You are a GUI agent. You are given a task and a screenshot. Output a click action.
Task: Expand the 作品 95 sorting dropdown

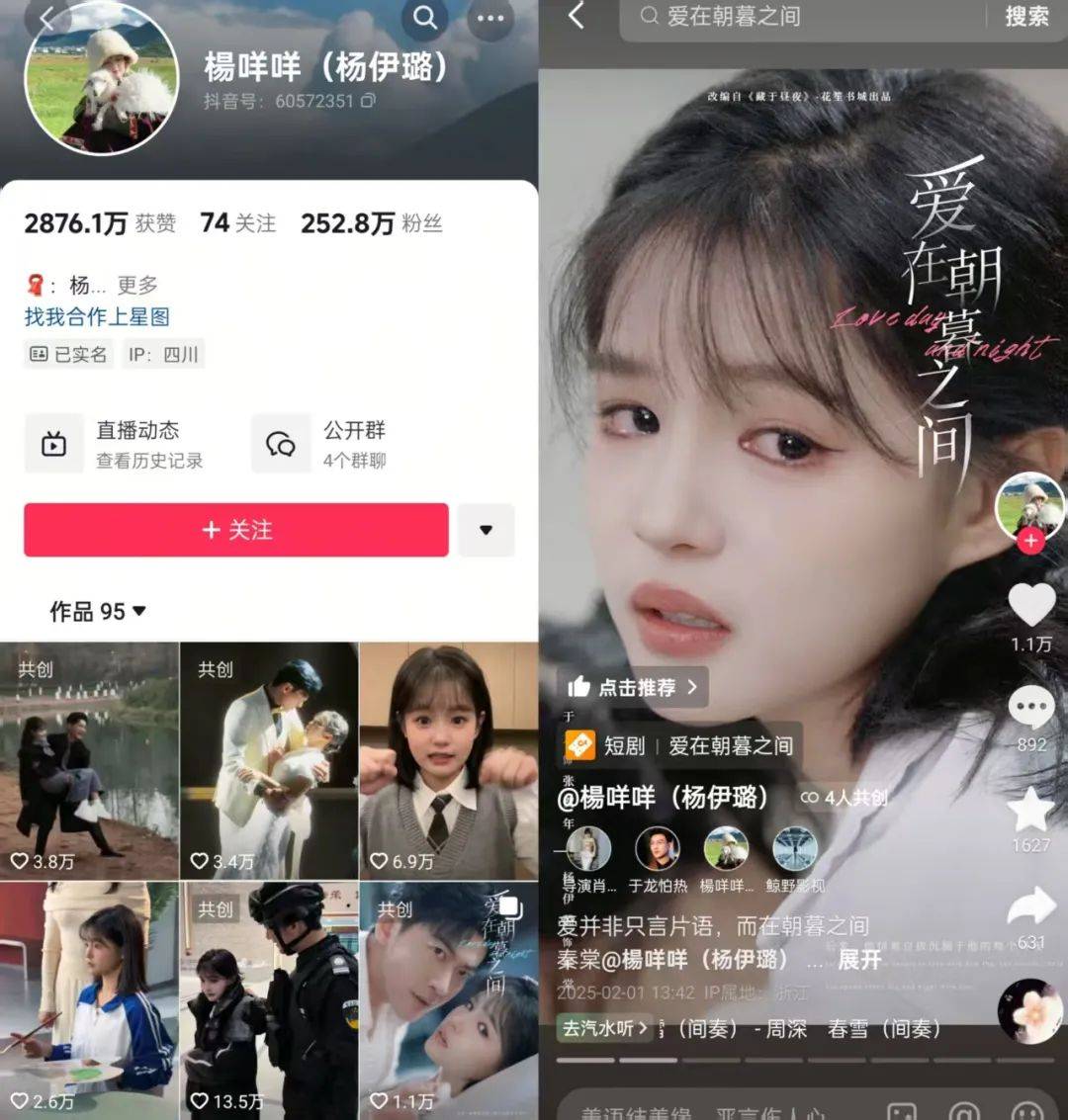point(98,612)
